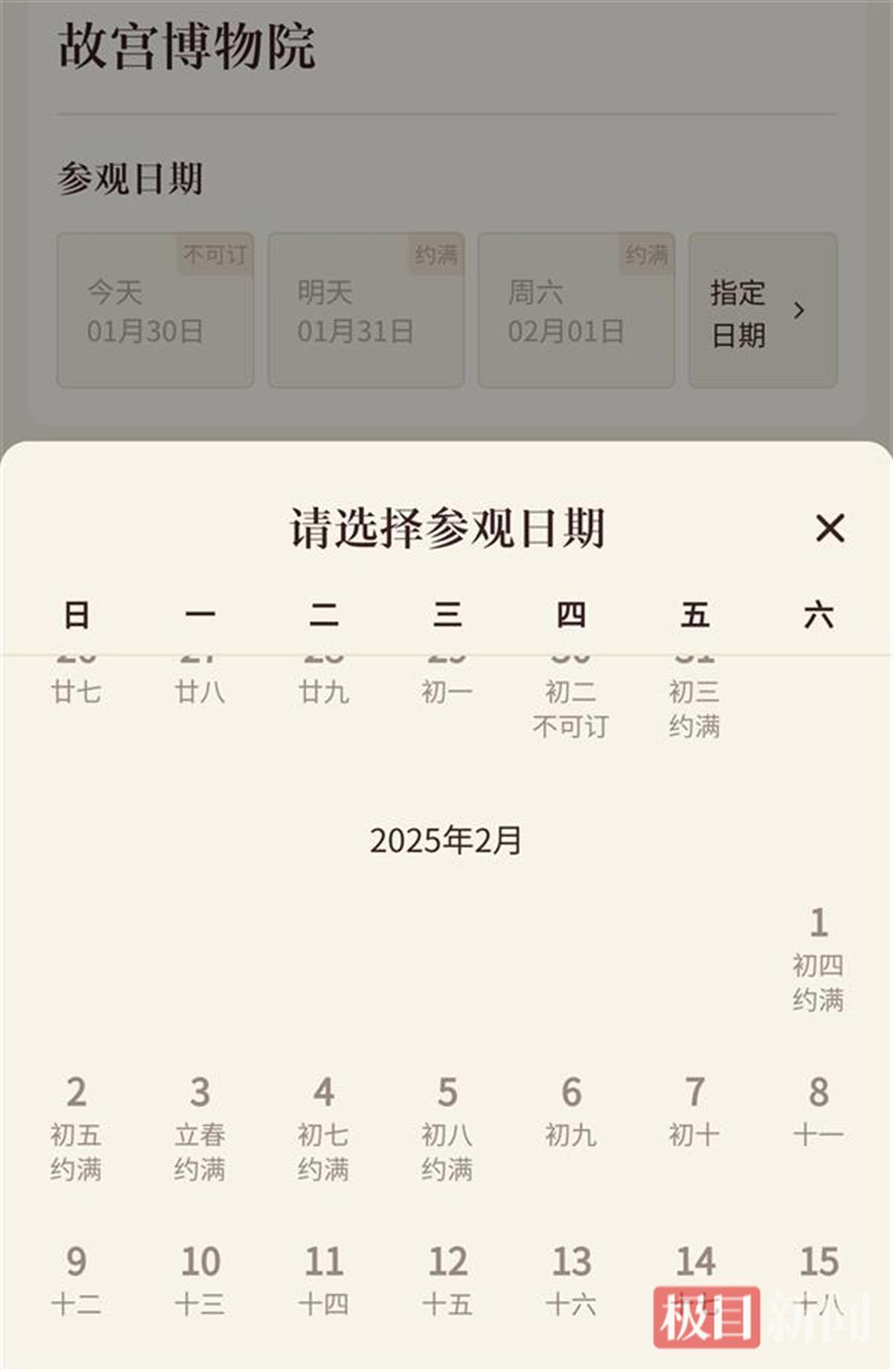The image size is (893, 1372).
Task: Tap February 5 (初八) marked 约满
Action: coord(447,1128)
